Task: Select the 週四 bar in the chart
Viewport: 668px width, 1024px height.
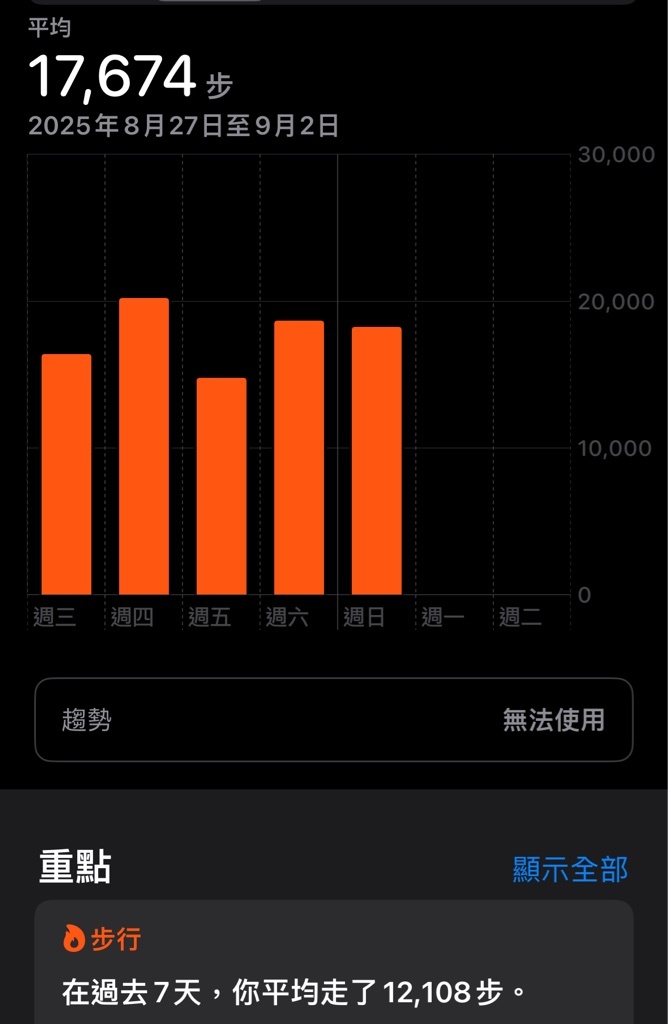Action: [144, 446]
